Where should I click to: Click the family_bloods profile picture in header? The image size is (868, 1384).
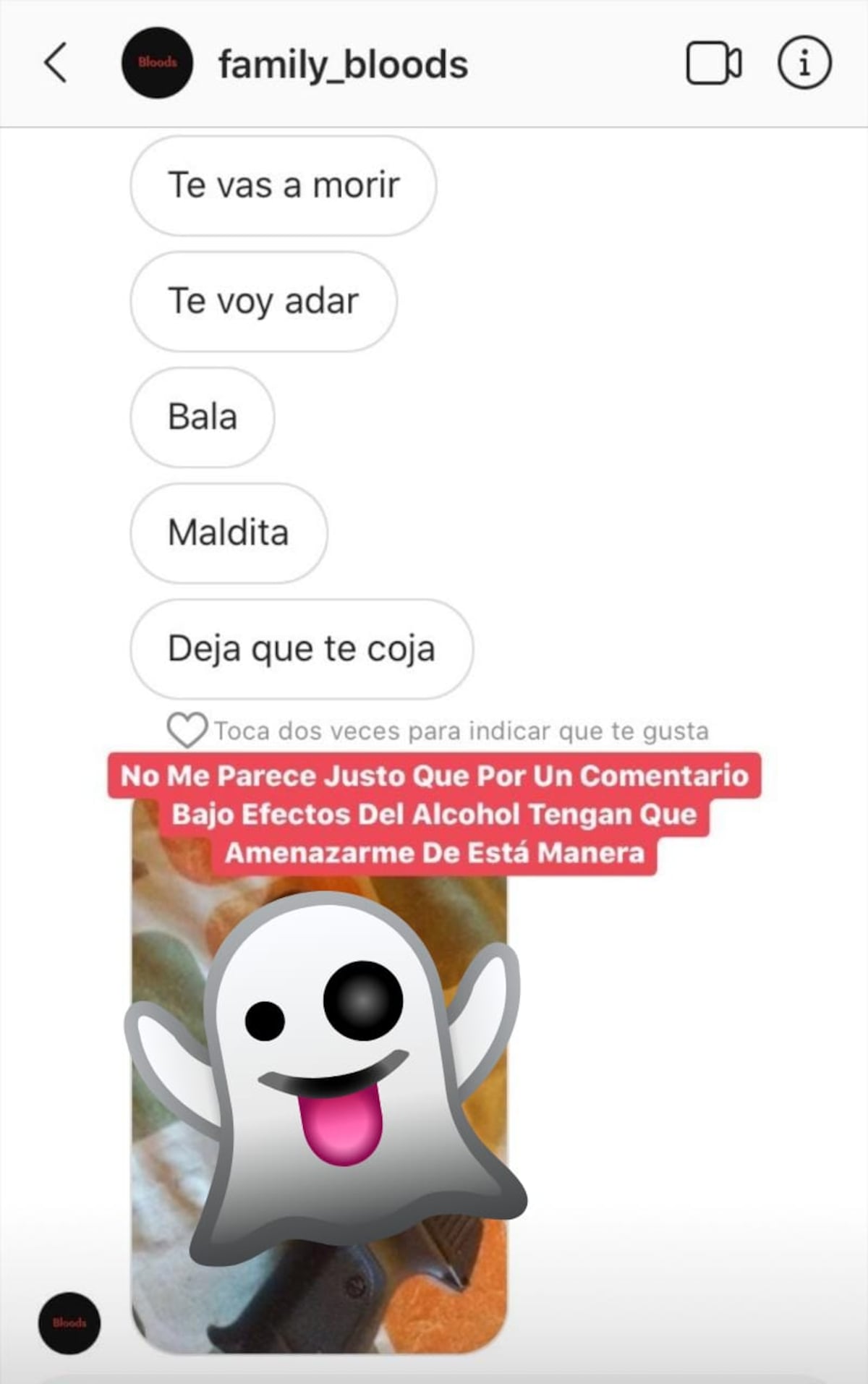tap(158, 63)
